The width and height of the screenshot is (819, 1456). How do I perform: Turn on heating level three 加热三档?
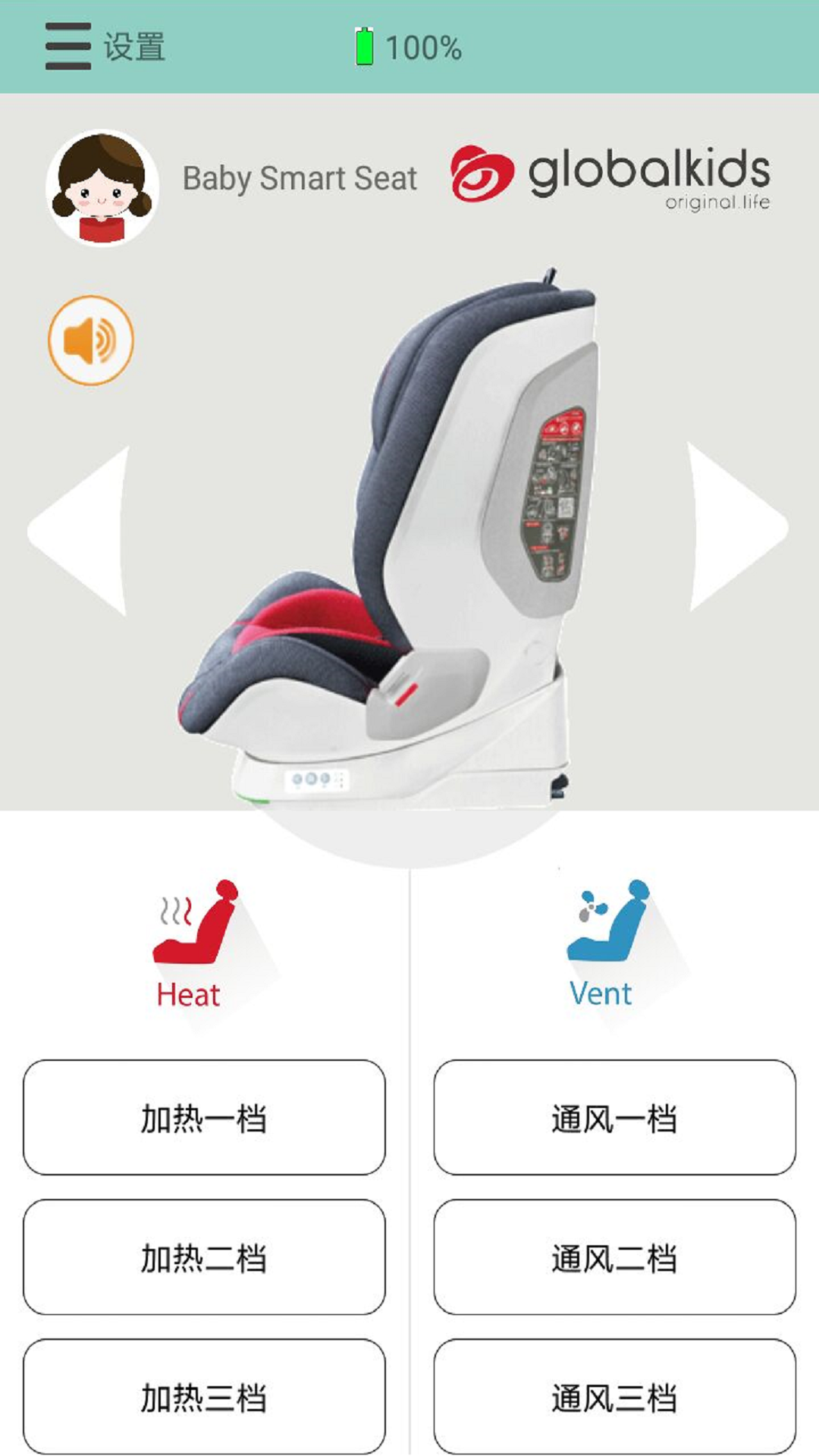(x=204, y=1397)
